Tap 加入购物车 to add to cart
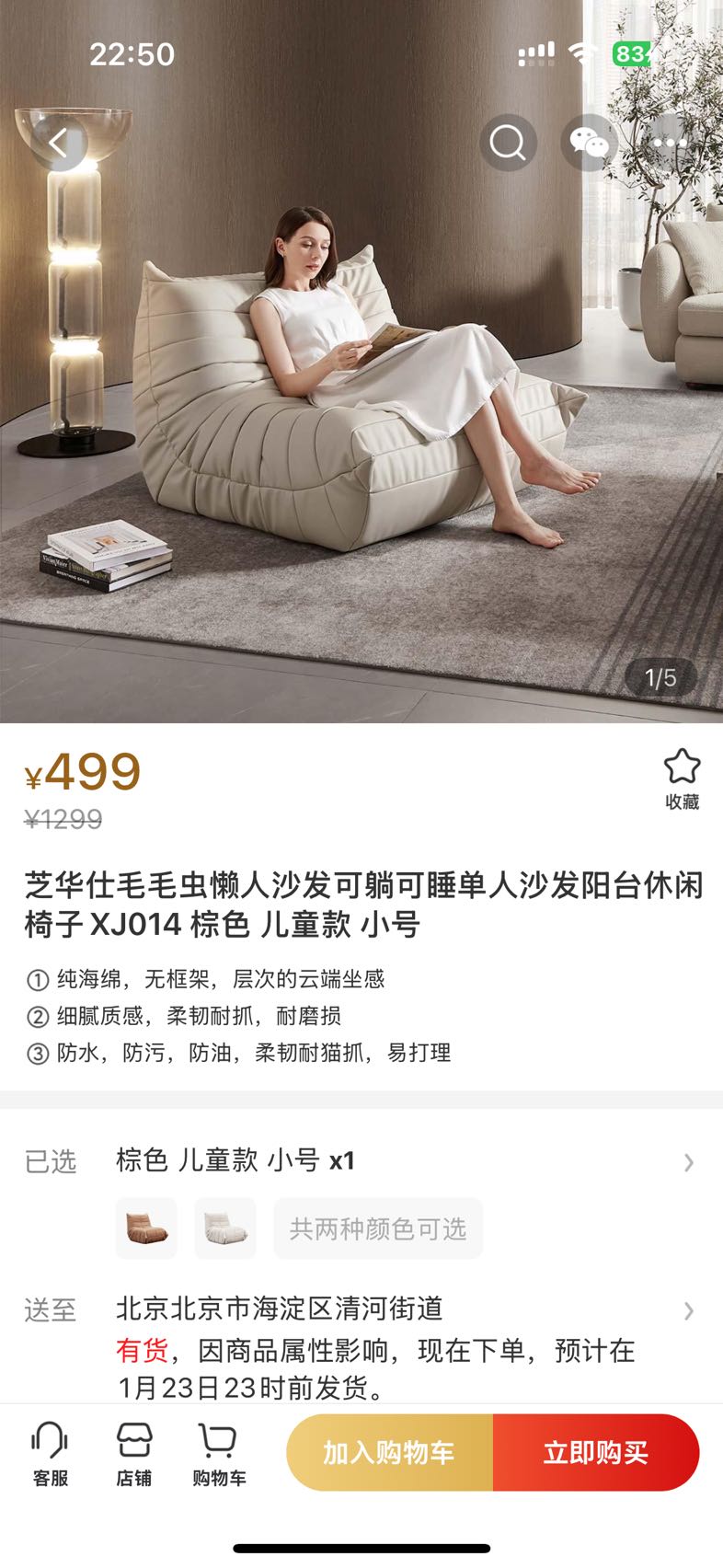This screenshot has height=1568, width=723. [390, 1453]
